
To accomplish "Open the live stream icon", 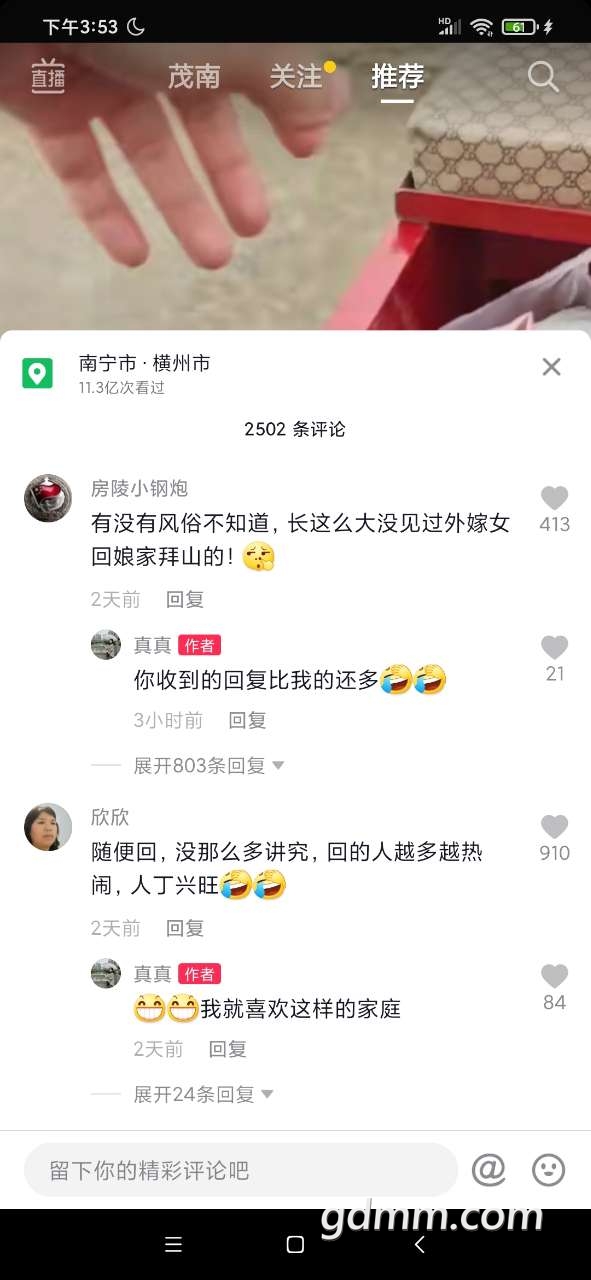I will [47, 77].
